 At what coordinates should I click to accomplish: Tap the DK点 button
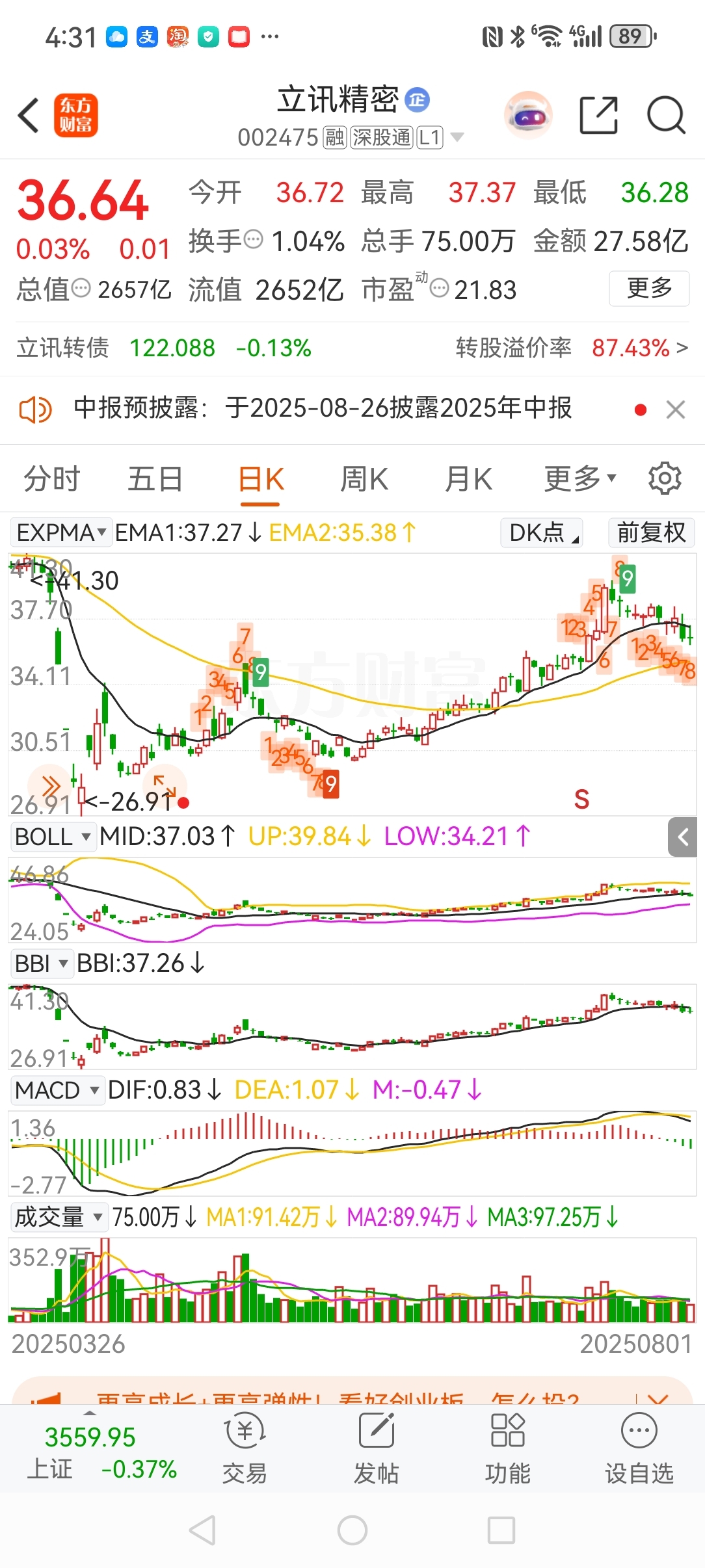pyautogui.click(x=541, y=532)
